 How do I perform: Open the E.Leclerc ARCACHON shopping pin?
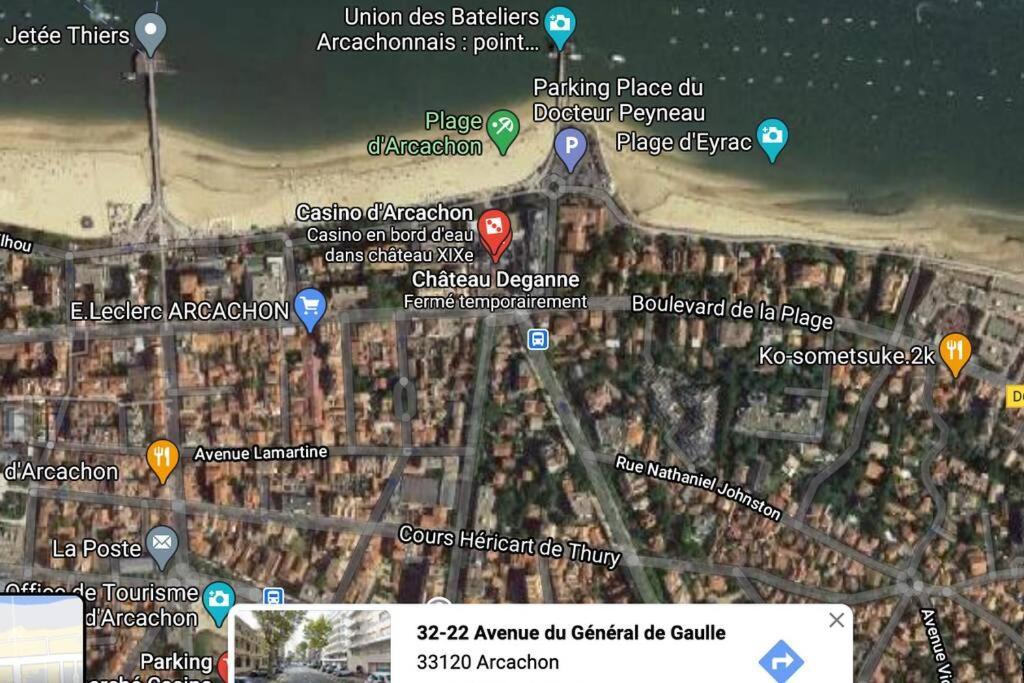click(310, 308)
